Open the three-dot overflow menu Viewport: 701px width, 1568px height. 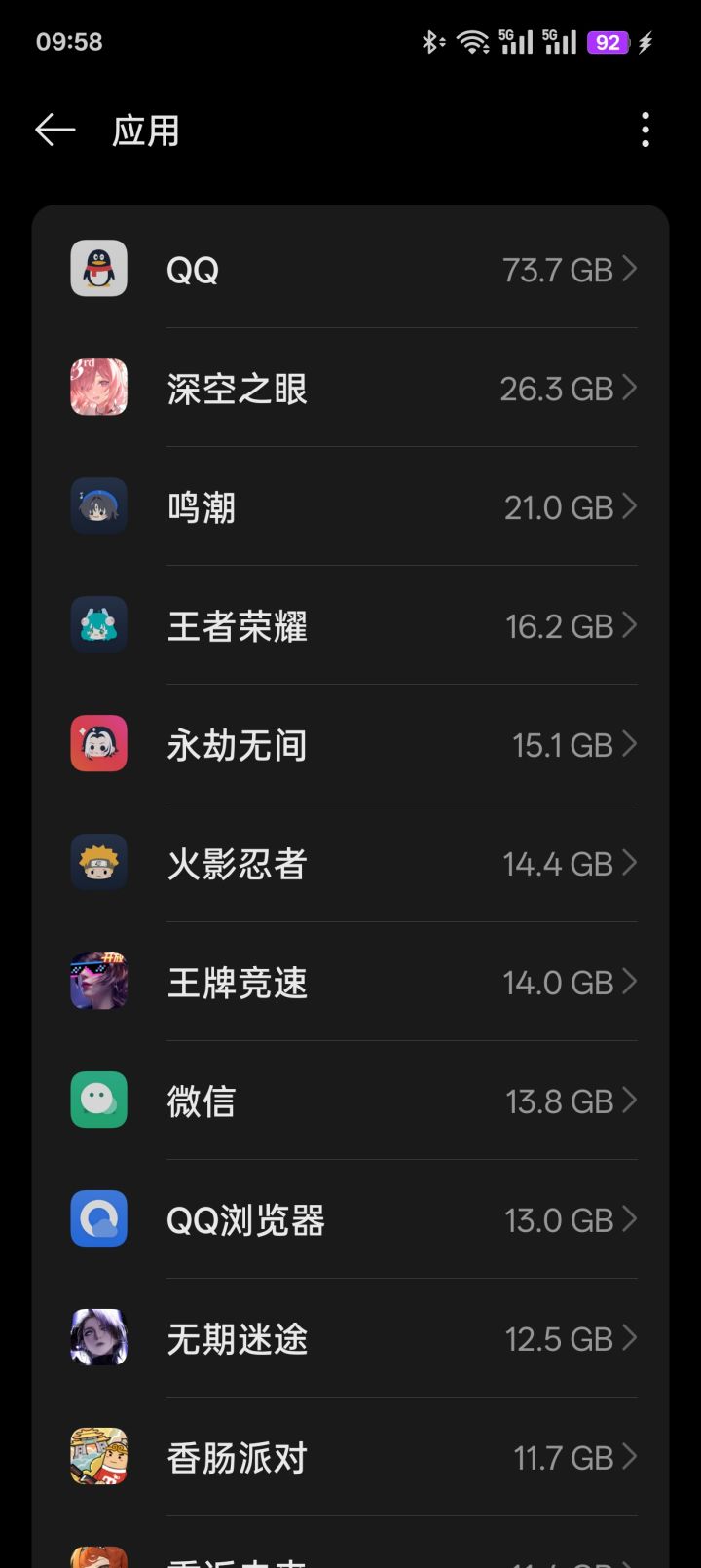pyautogui.click(x=645, y=130)
